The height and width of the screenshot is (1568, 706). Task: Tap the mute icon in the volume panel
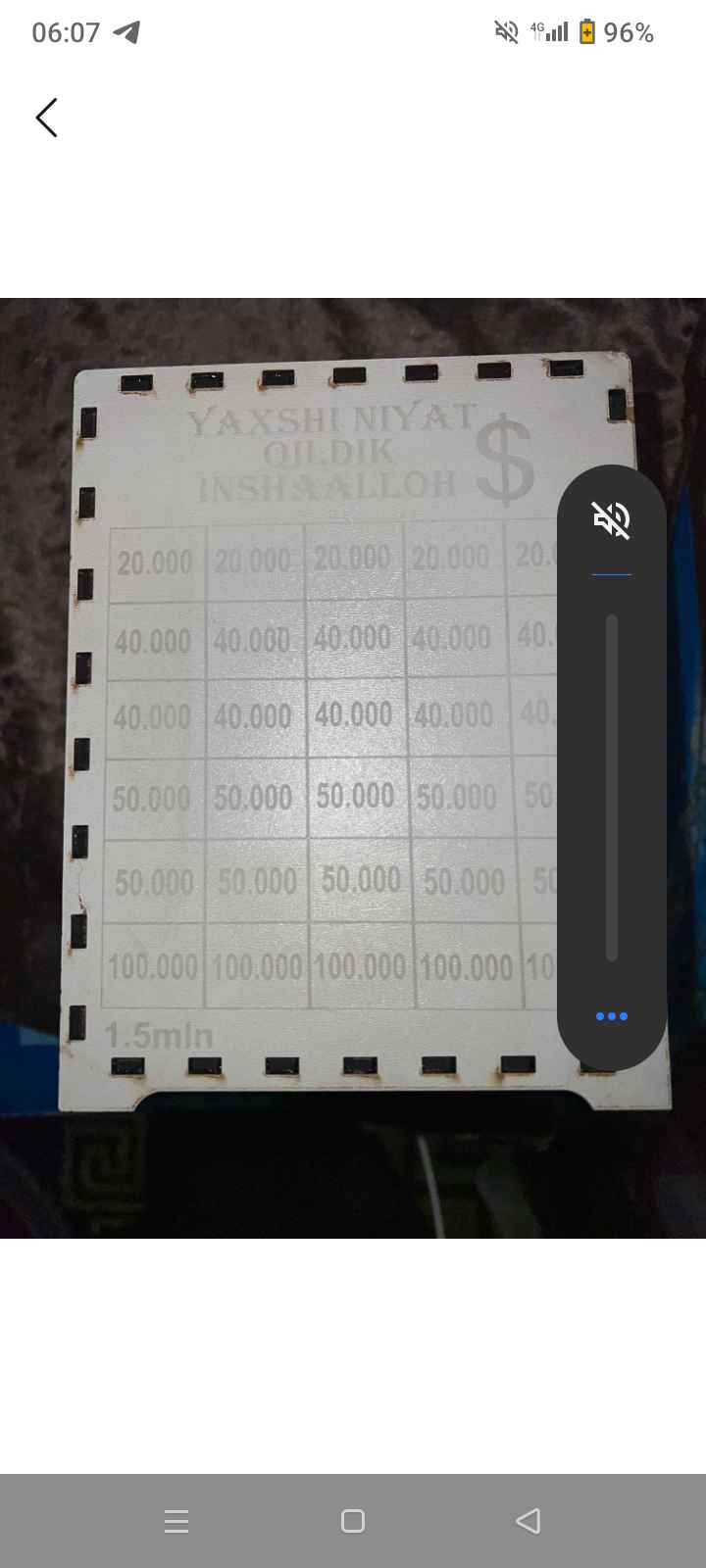click(x=612, y=518)
